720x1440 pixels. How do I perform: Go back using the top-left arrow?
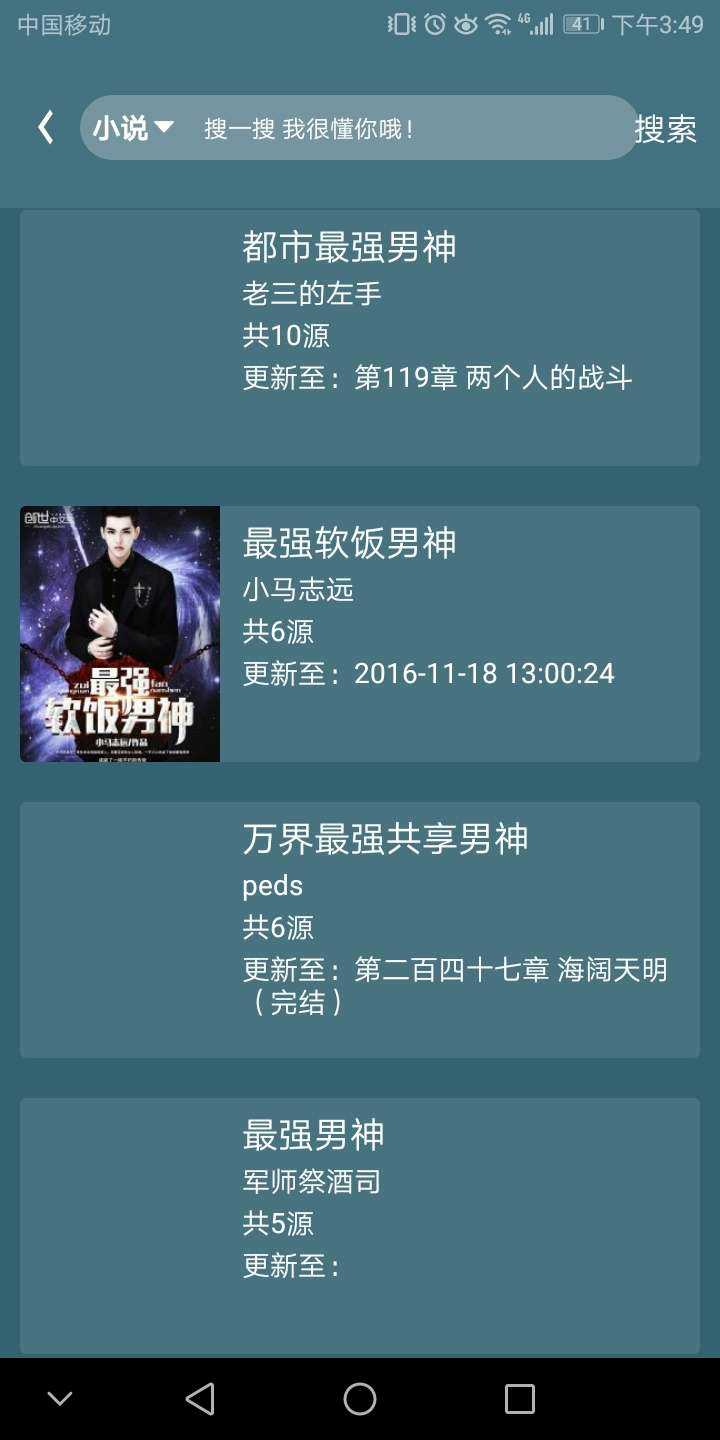pos(45,127)
